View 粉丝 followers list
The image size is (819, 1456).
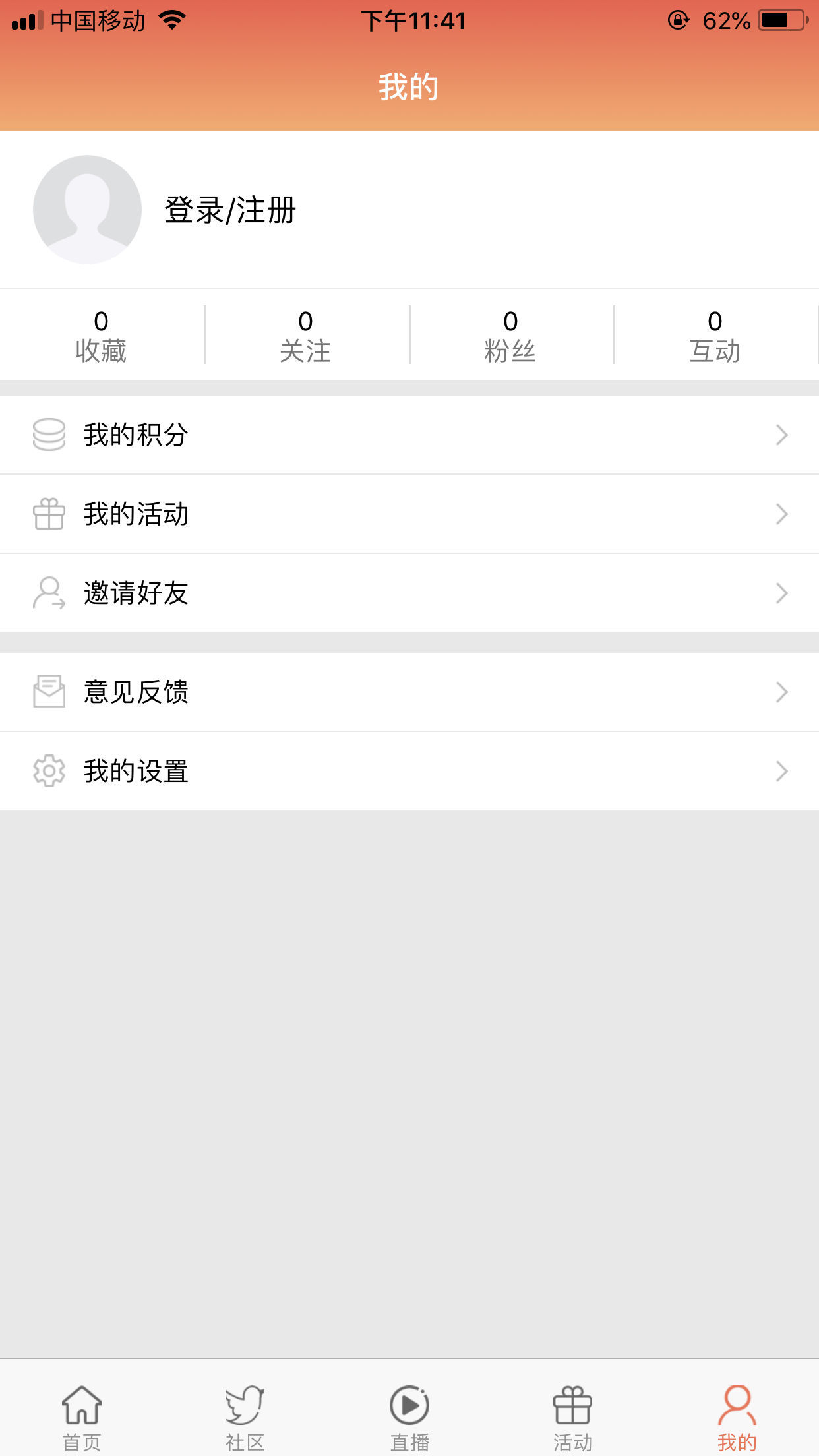click(510, 336)
